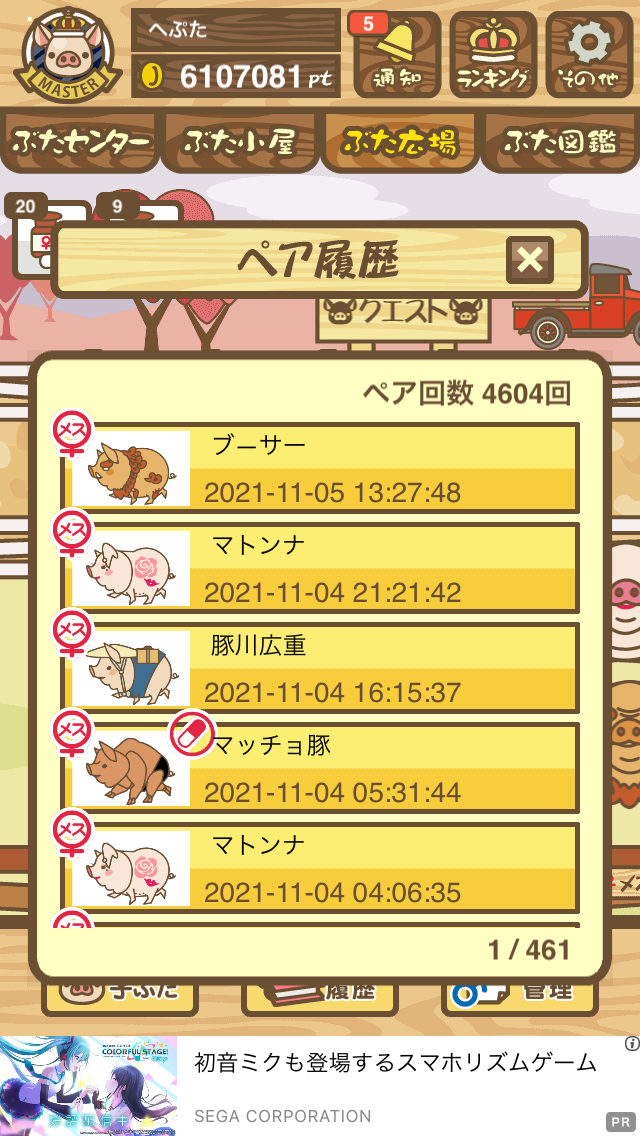Viewport: 640px width, 1136px height.
Task: Open the ランキング crown button
Action: click(x=493, y=54)
